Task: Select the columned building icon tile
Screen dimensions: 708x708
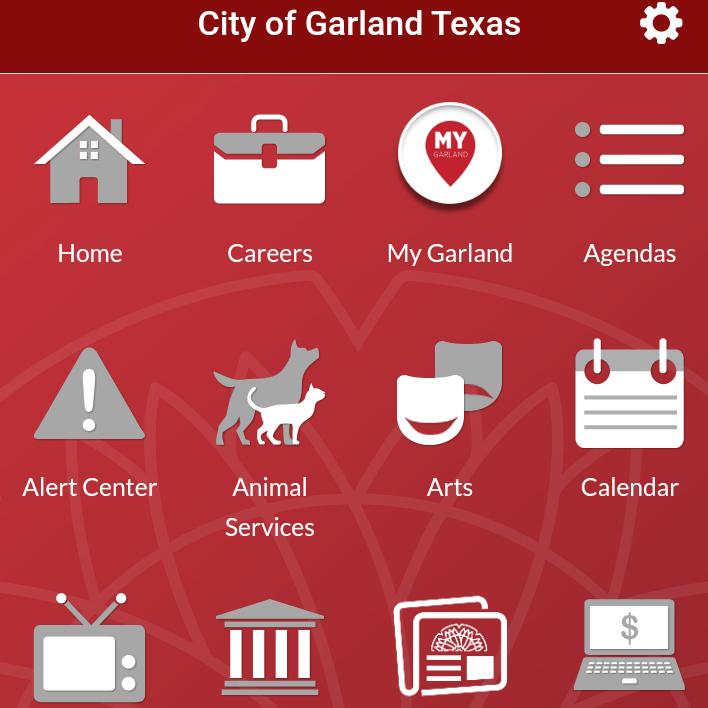Action: point(270,648)
